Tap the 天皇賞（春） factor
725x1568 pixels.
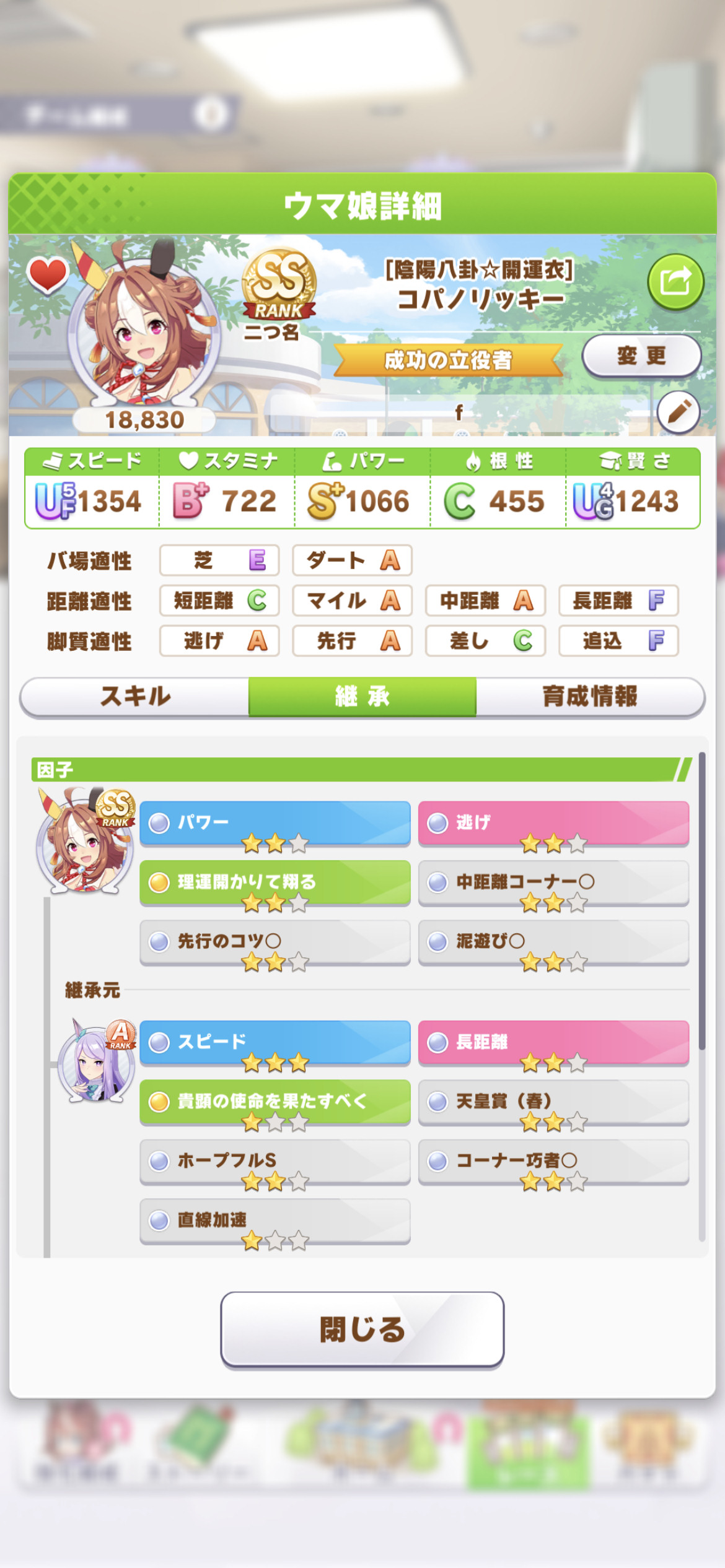click(553, 1102)
